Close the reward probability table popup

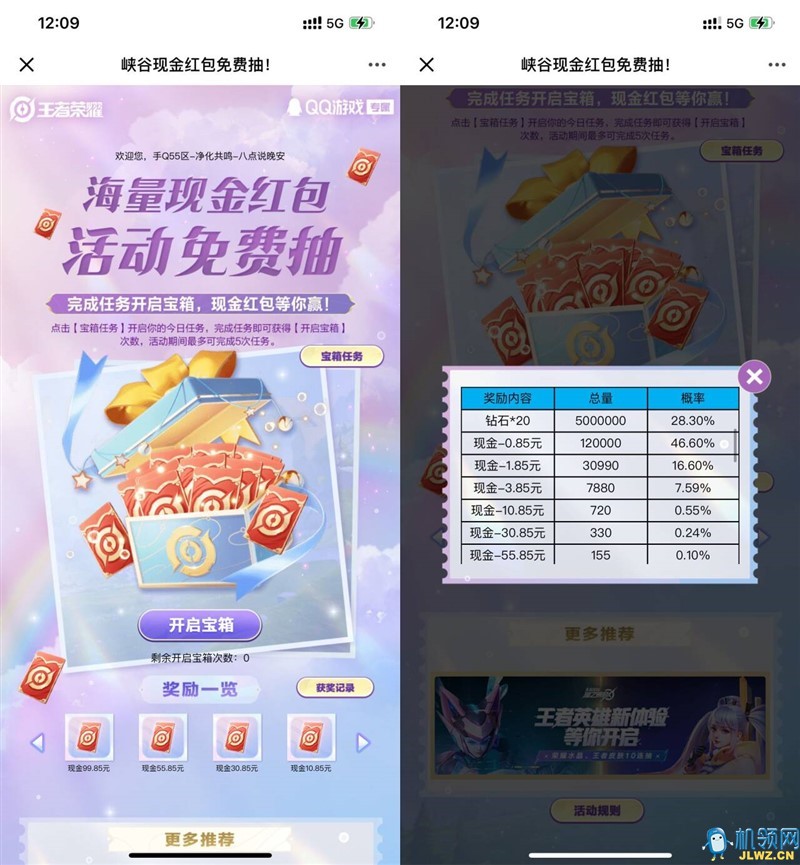point(754,377)
